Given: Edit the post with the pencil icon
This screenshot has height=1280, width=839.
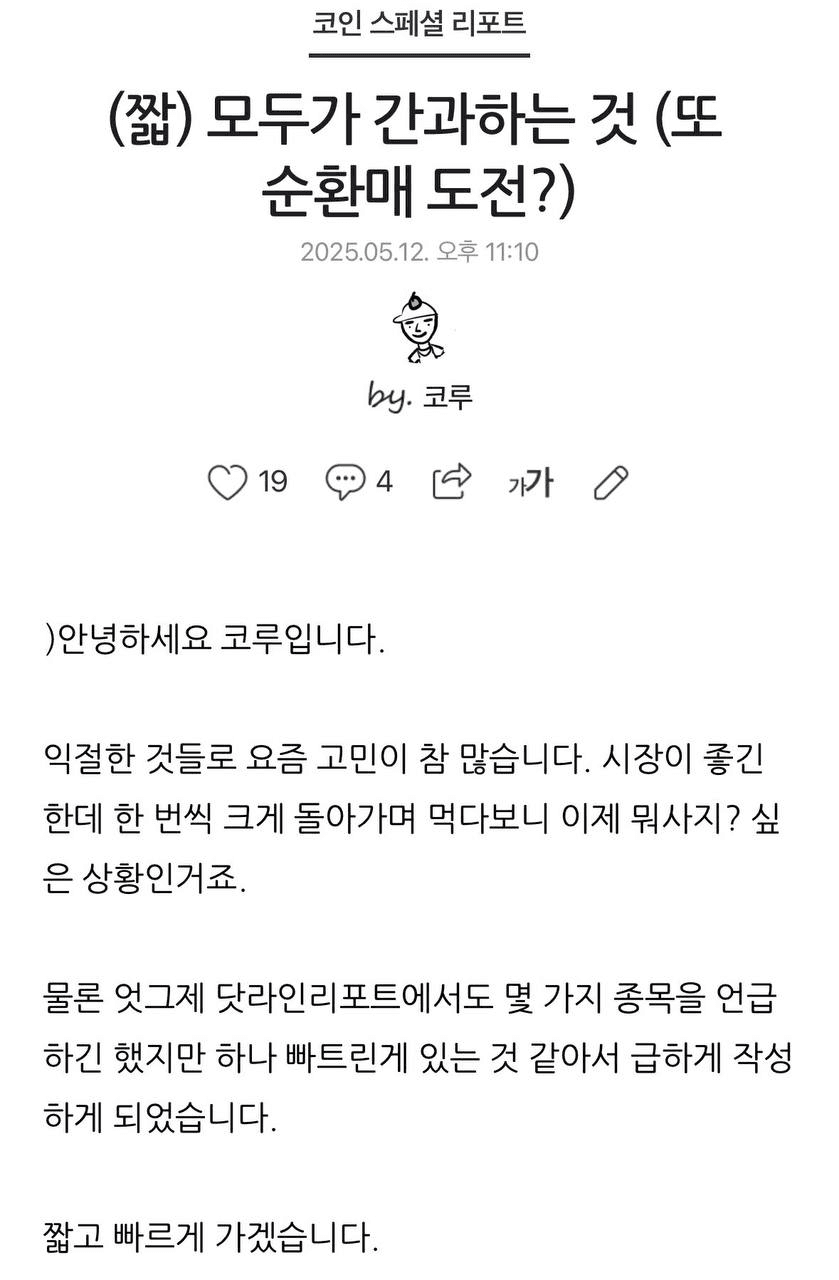Looking at the screenshot, I should (610, 483).
